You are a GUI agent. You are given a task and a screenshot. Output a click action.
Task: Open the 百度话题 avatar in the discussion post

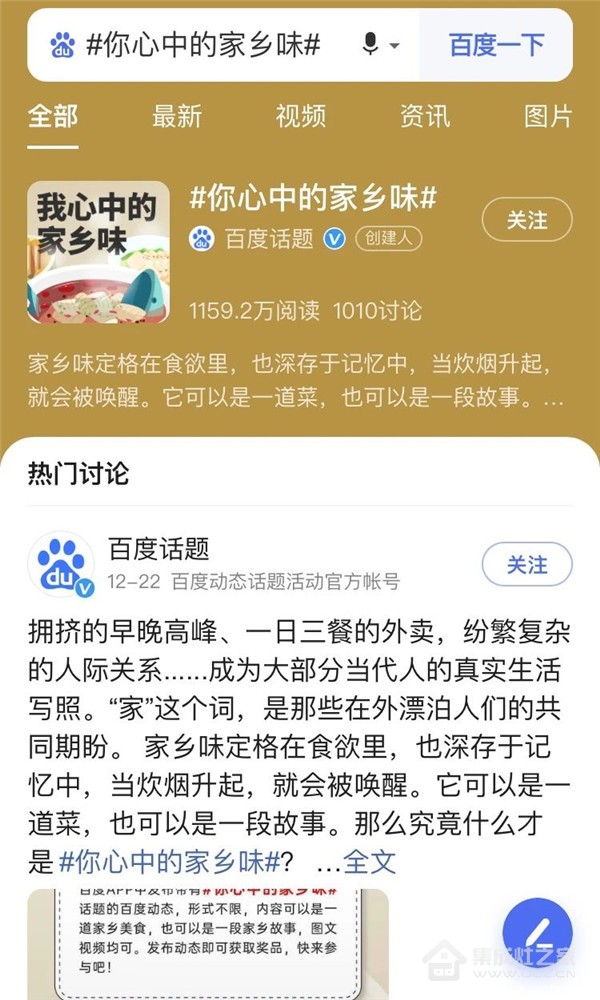[x=61, y=565]
